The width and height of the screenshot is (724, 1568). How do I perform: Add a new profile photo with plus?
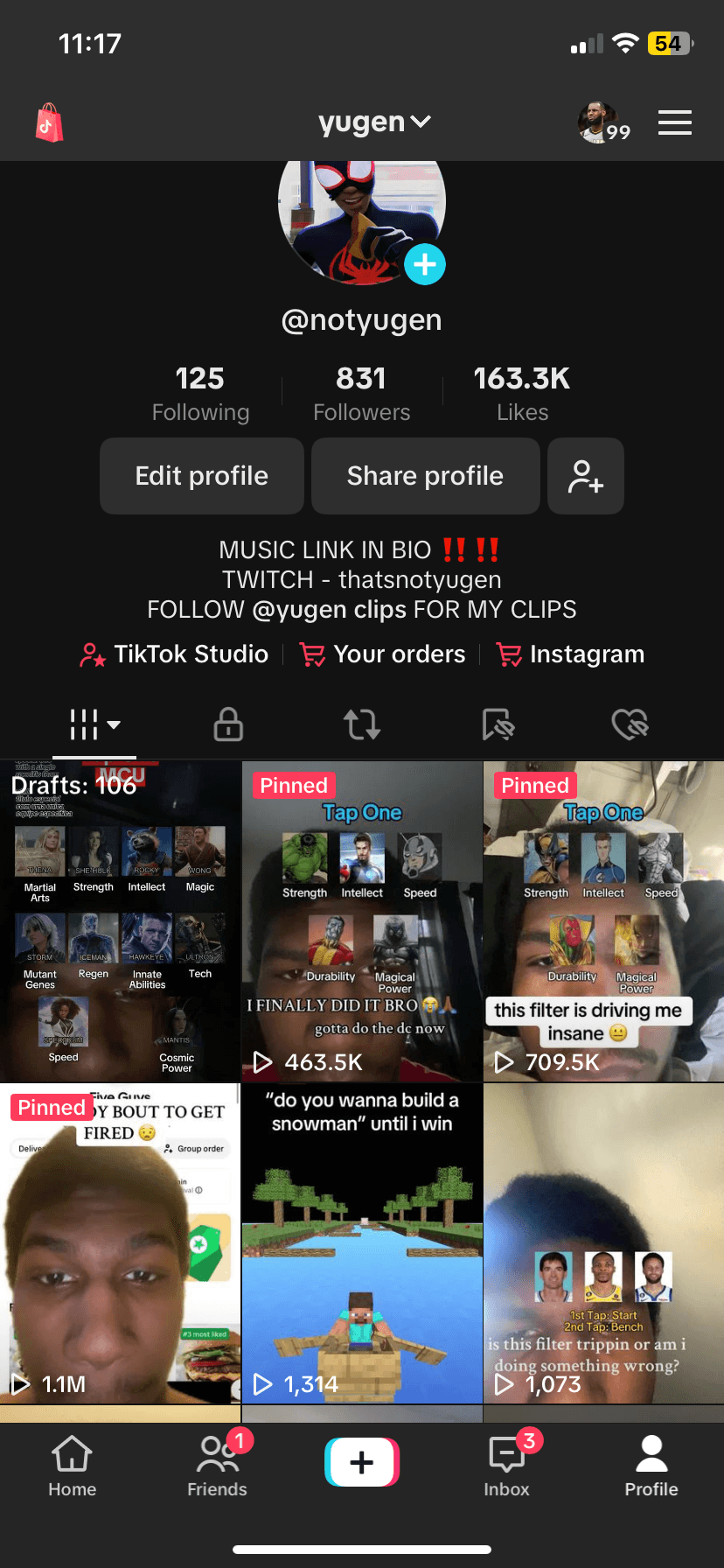coord(425,264)
